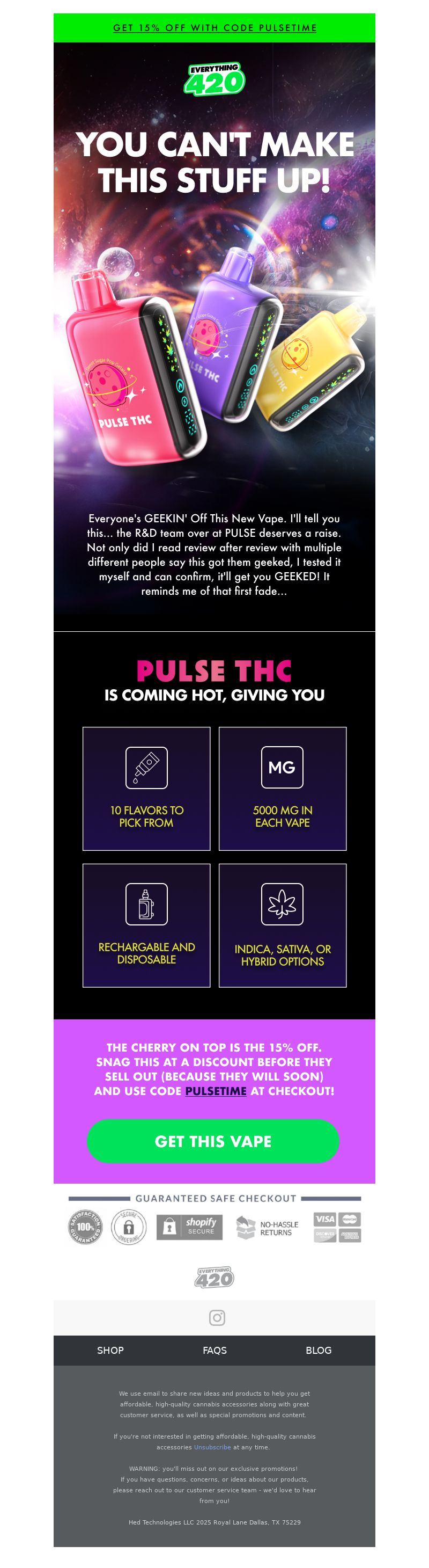Go to the Shop link
The width and height of the screenshot is (429, 1568).
pyautogui.click(x=110, y=1350)
